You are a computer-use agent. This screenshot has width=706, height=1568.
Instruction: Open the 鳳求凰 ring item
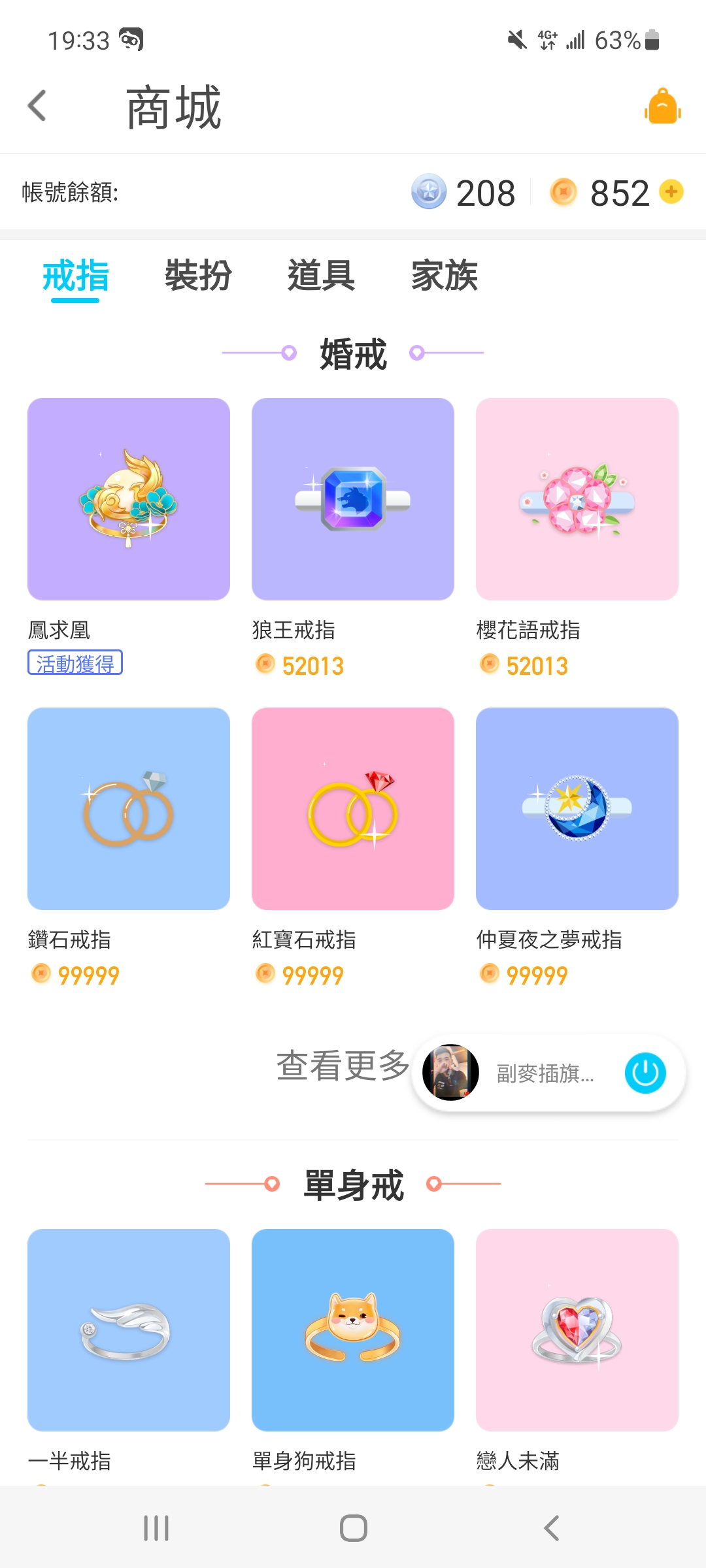129,499
